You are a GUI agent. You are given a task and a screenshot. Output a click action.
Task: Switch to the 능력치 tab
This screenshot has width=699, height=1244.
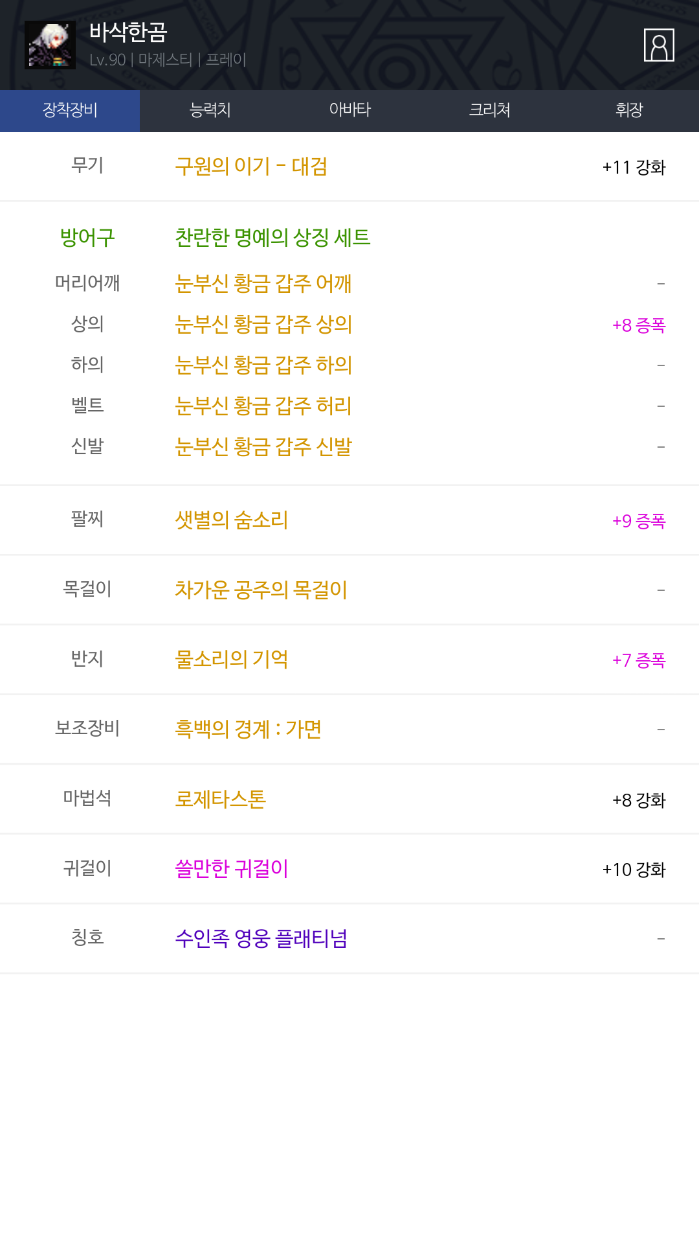tap(210, 110)
